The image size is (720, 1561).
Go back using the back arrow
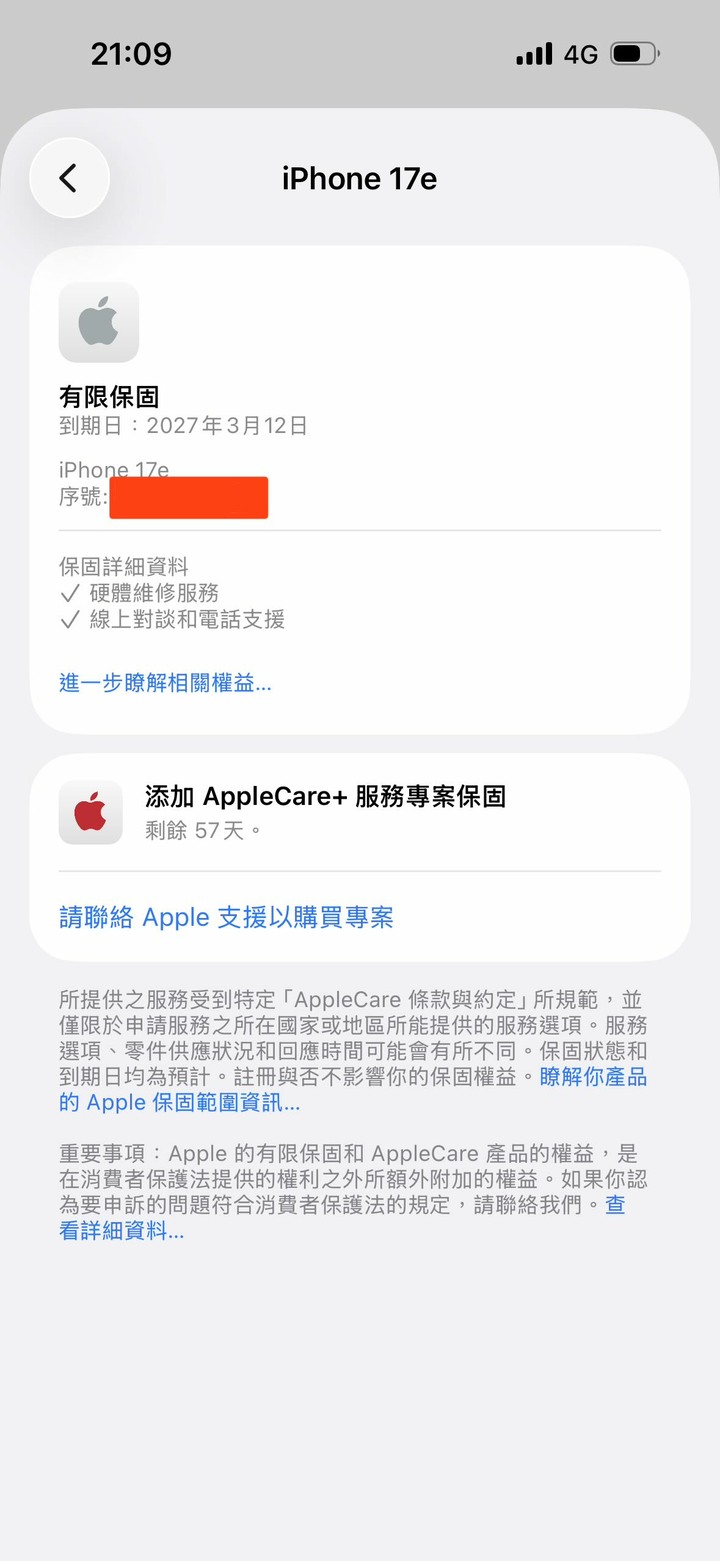tap(68, 178)
